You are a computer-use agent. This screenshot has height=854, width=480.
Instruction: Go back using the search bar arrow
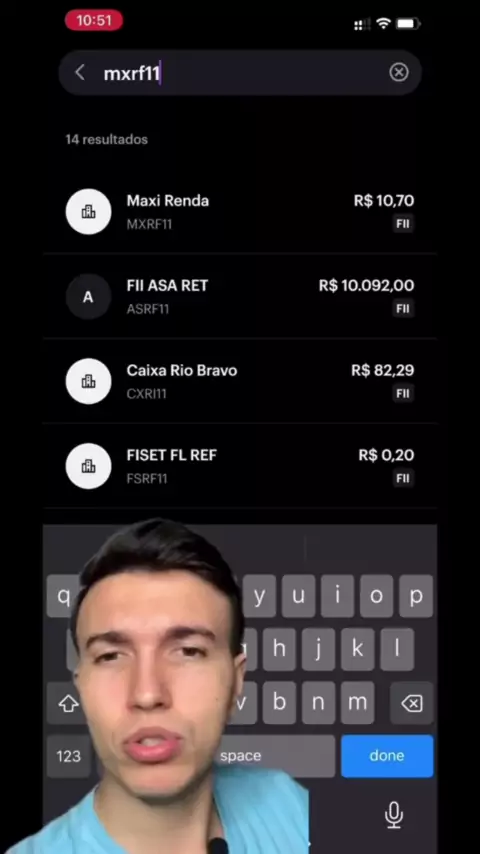click(x=80, y=72)
